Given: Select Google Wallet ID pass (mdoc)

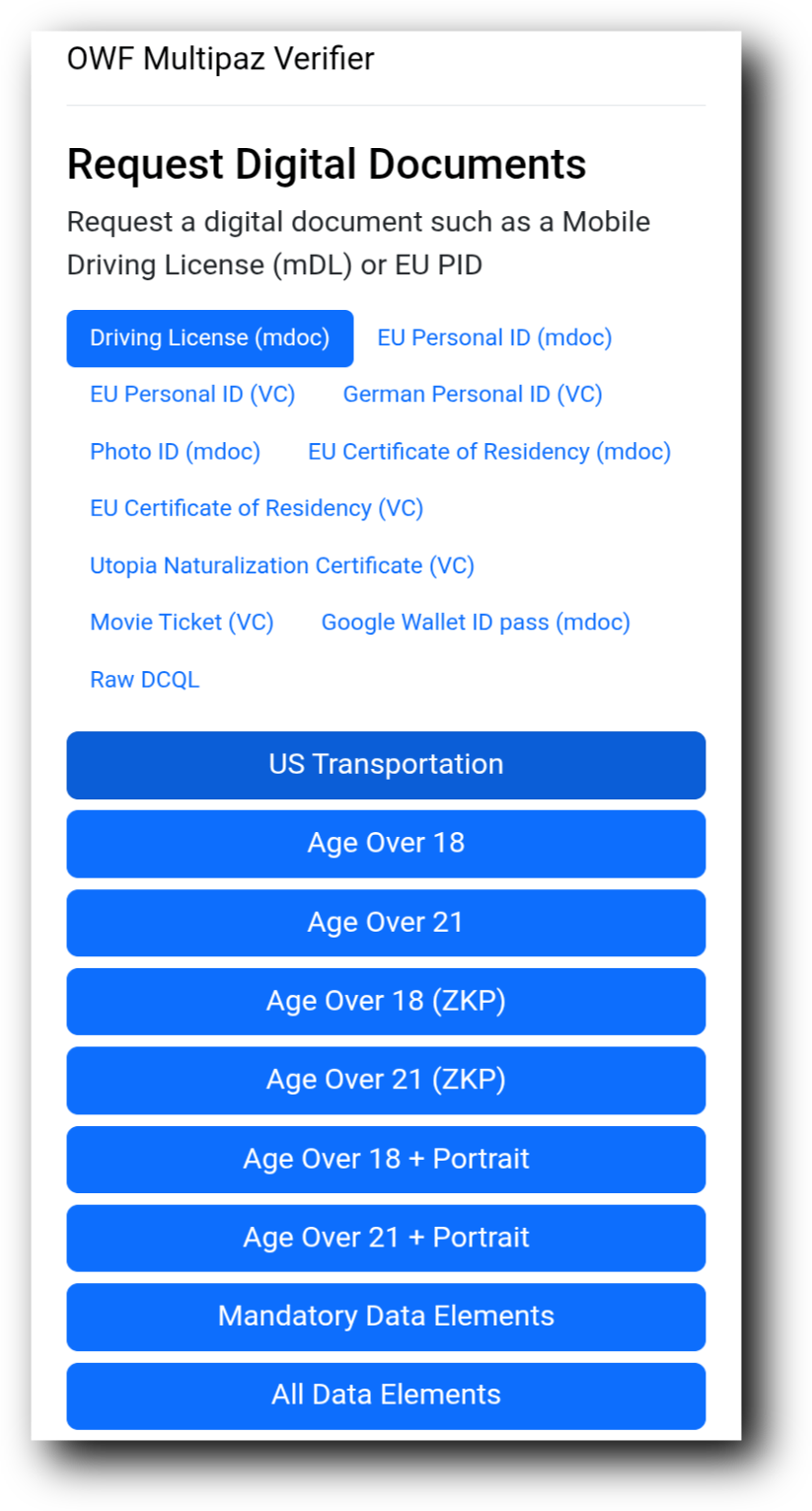Looking at the screenshot, I should pos(476,623).
